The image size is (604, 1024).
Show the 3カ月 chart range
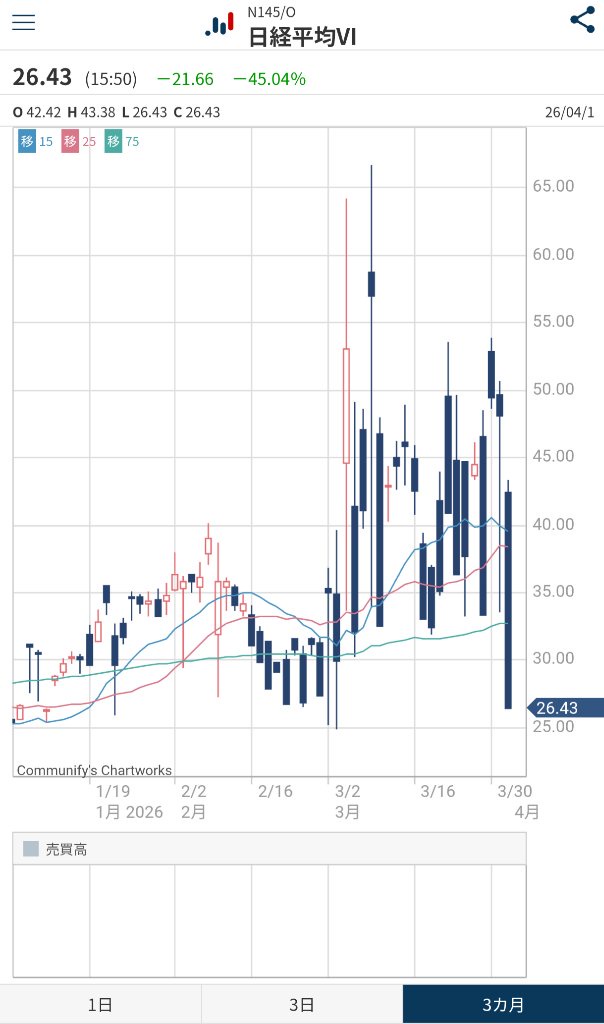click(x=503, y=1004)
